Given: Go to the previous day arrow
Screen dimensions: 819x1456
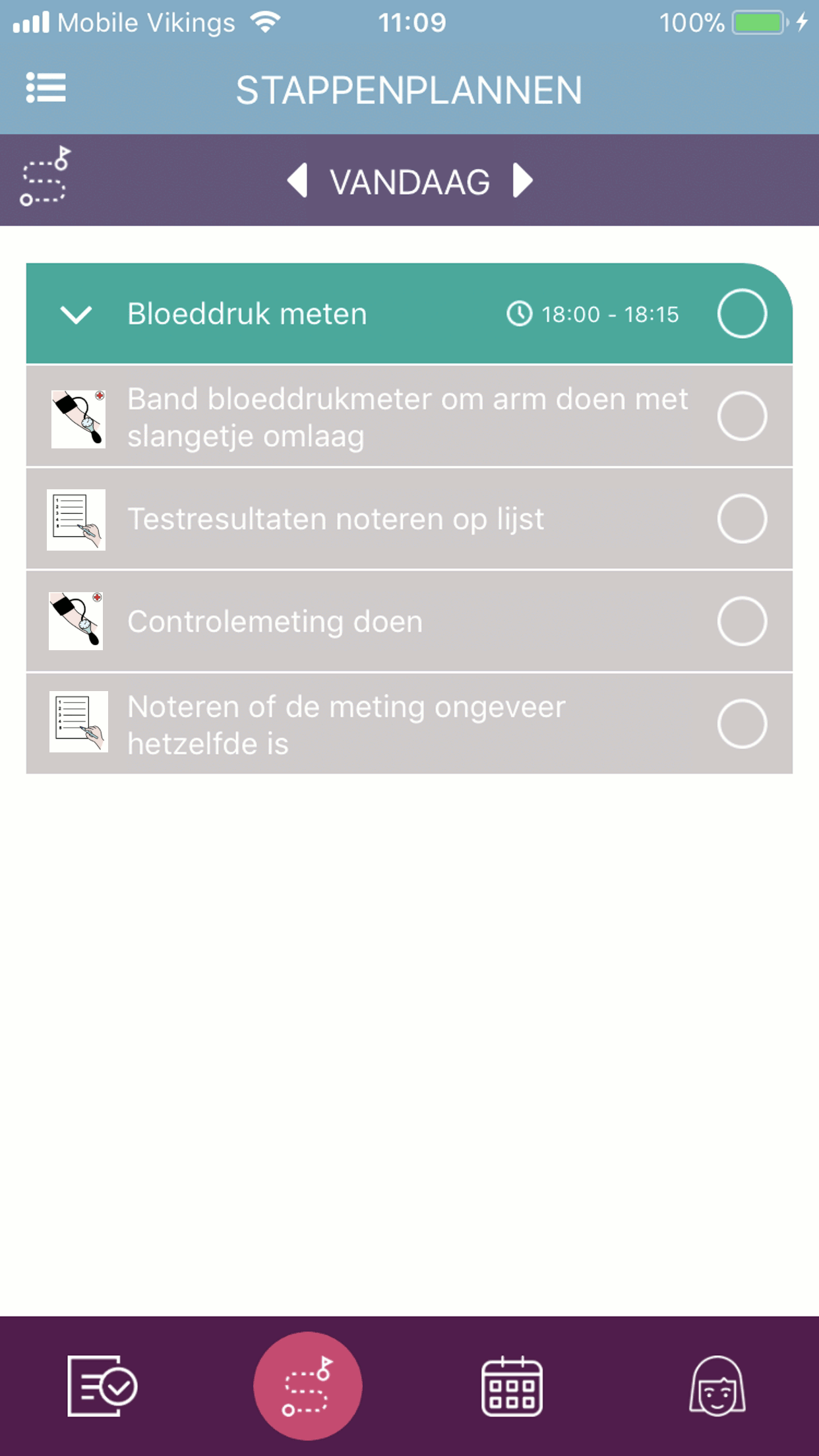Looking at the screenshot, I should 297,181.
